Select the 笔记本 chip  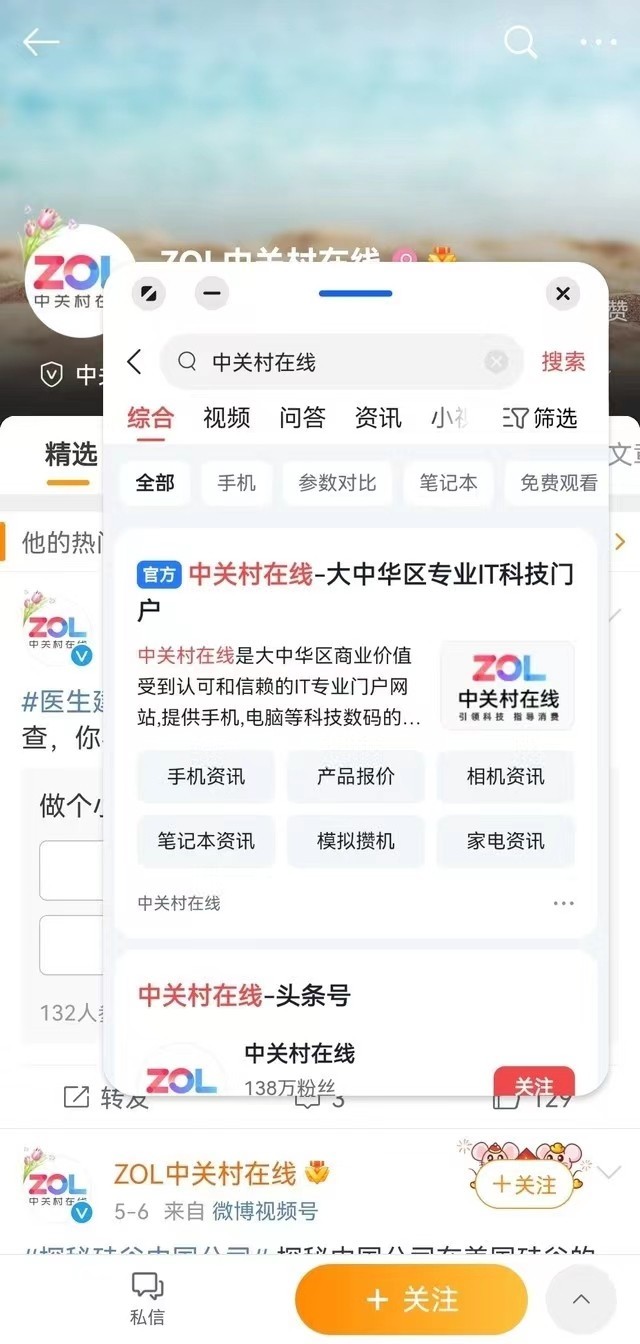tap(449, 483)
